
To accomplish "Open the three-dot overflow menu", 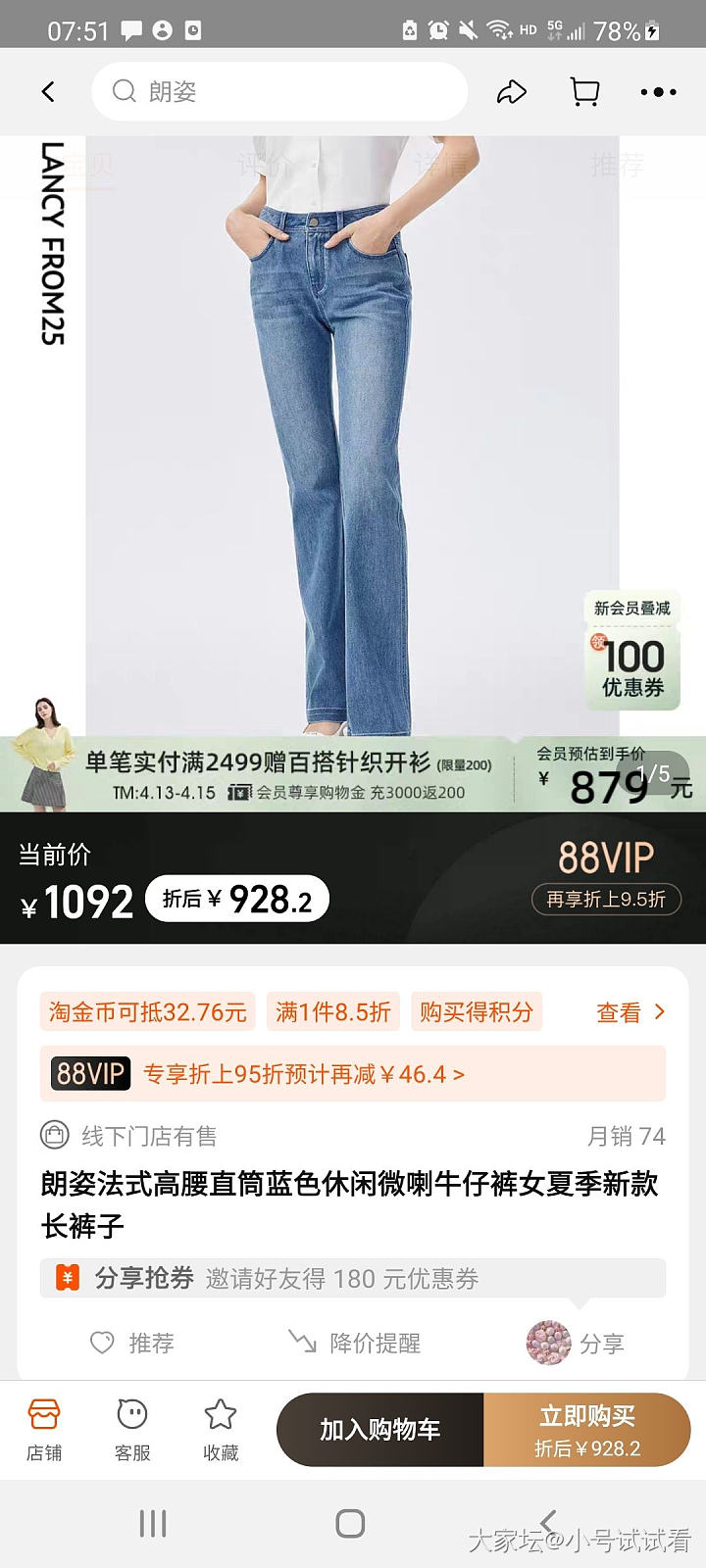I will coord(658,92).
